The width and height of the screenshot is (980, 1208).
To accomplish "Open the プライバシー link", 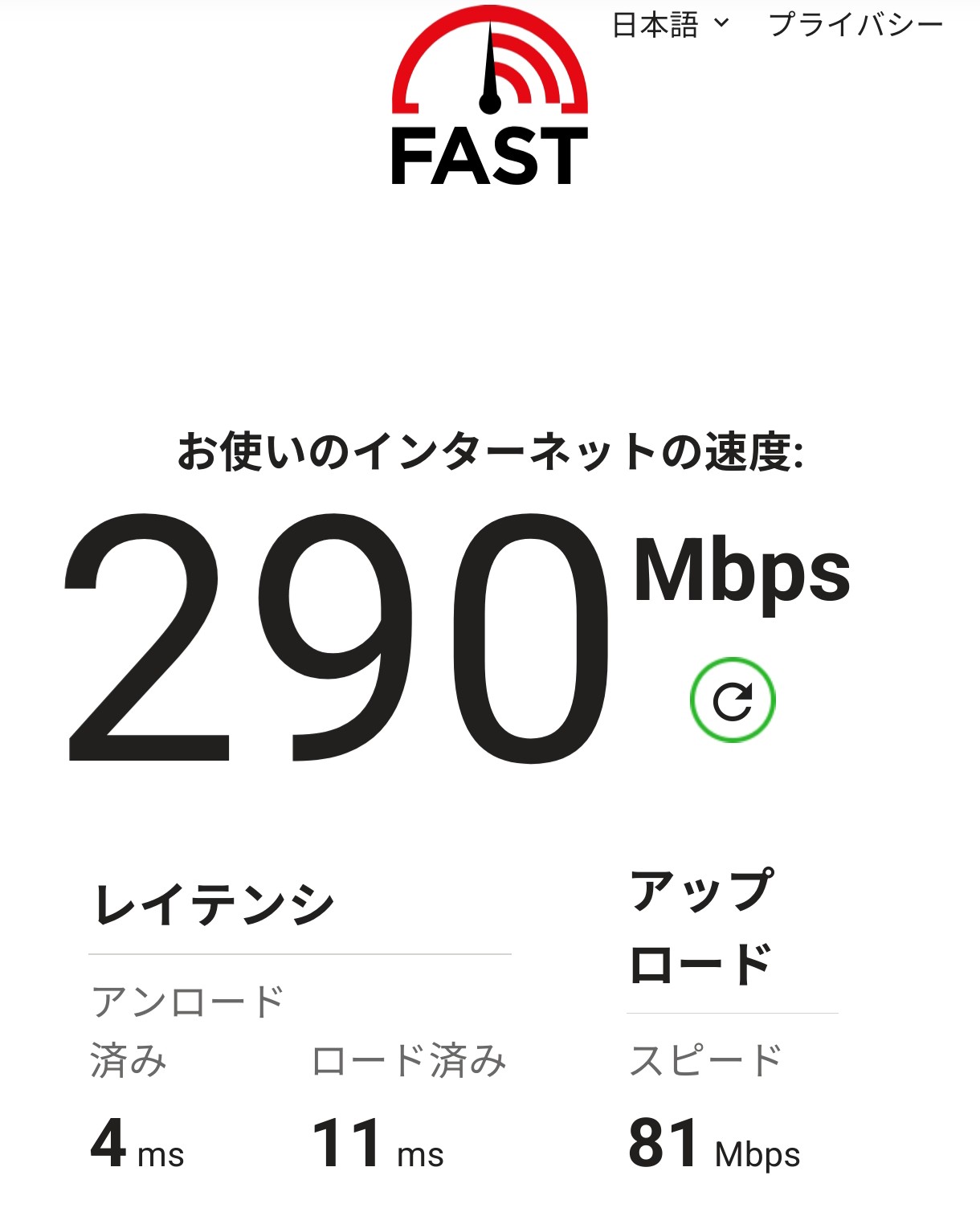I will pos(855,26).
